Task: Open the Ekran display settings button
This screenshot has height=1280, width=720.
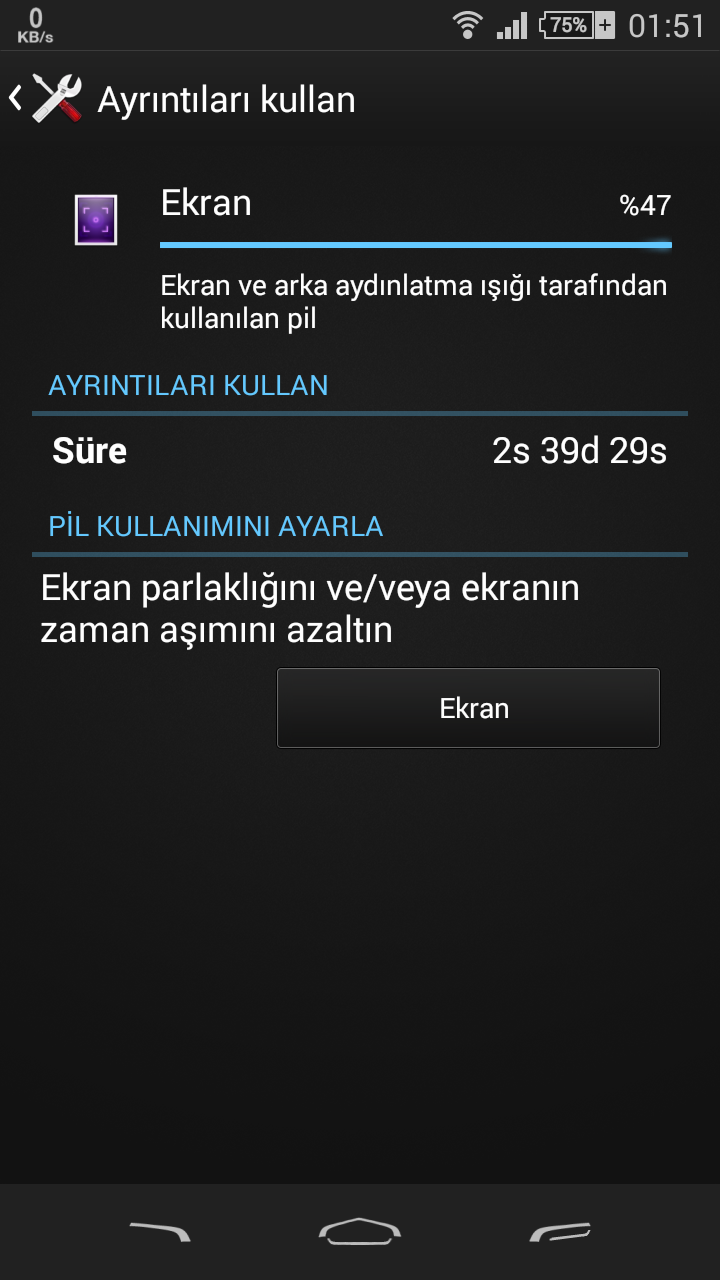Action: point(468,708)
